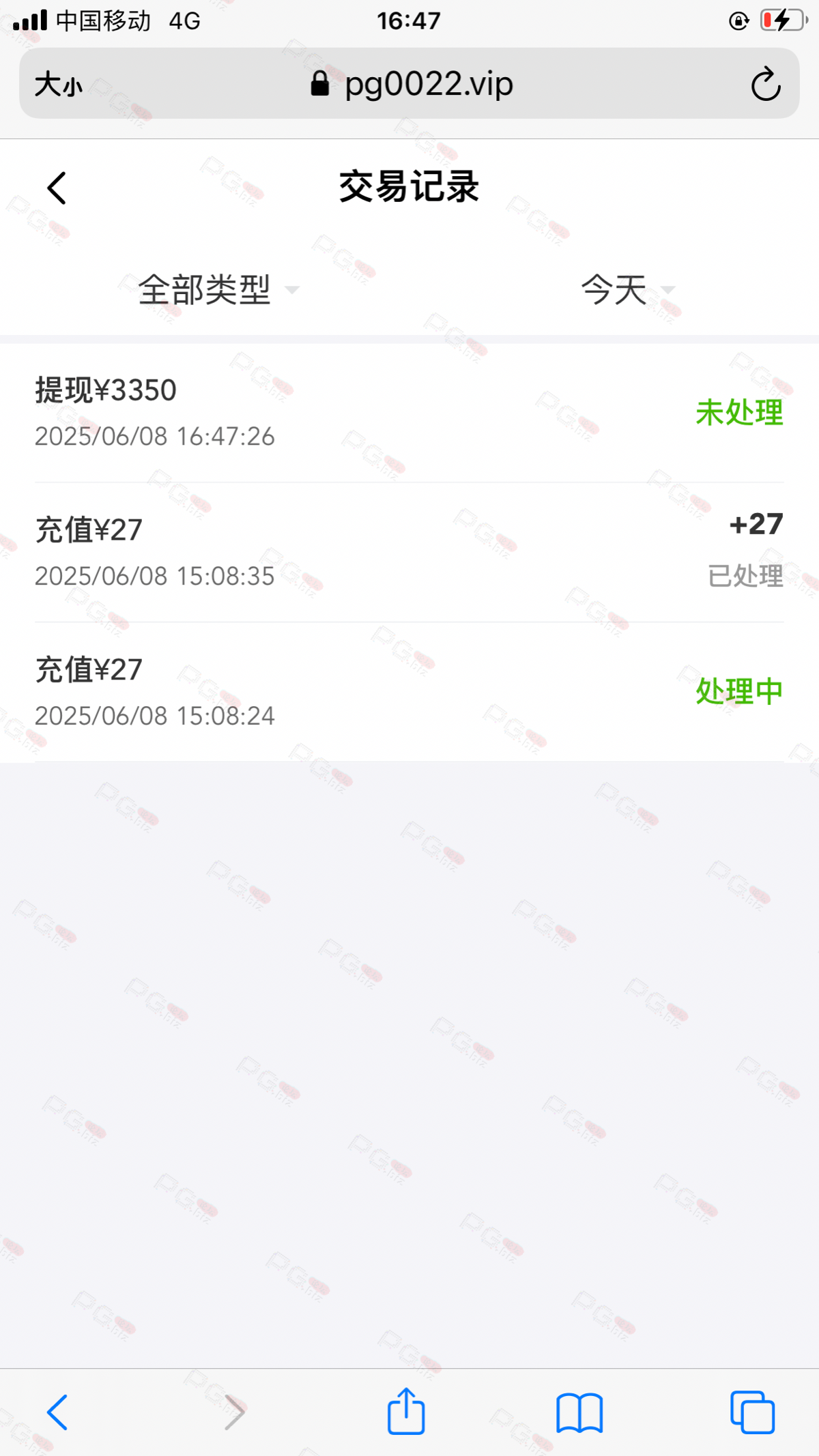The height and width of the screenshot is (1456, 819).
Task: Show the Safari tabs overview
Action: pos(752,1412)
